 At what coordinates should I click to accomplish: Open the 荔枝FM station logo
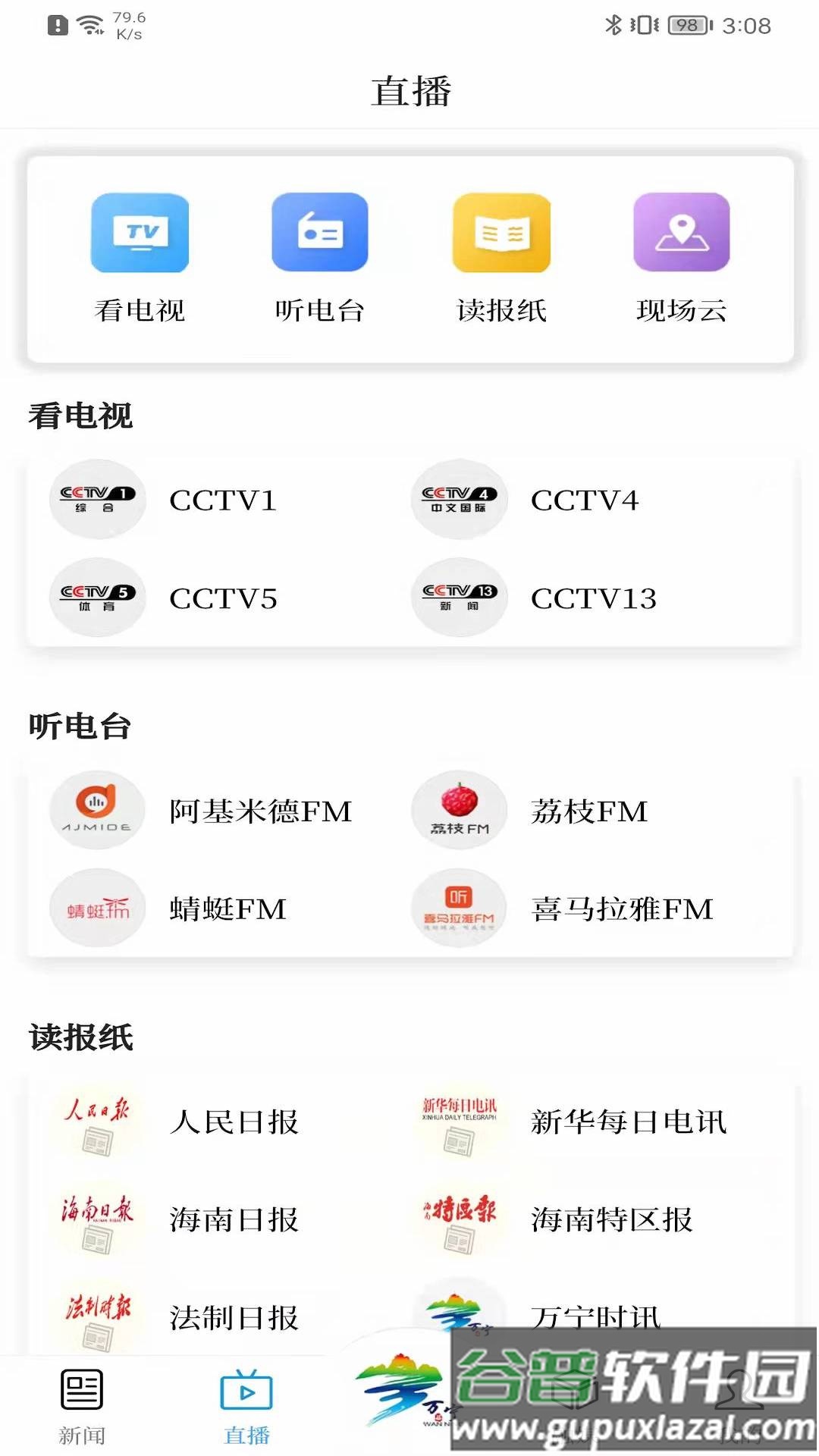tap(458, 810)
